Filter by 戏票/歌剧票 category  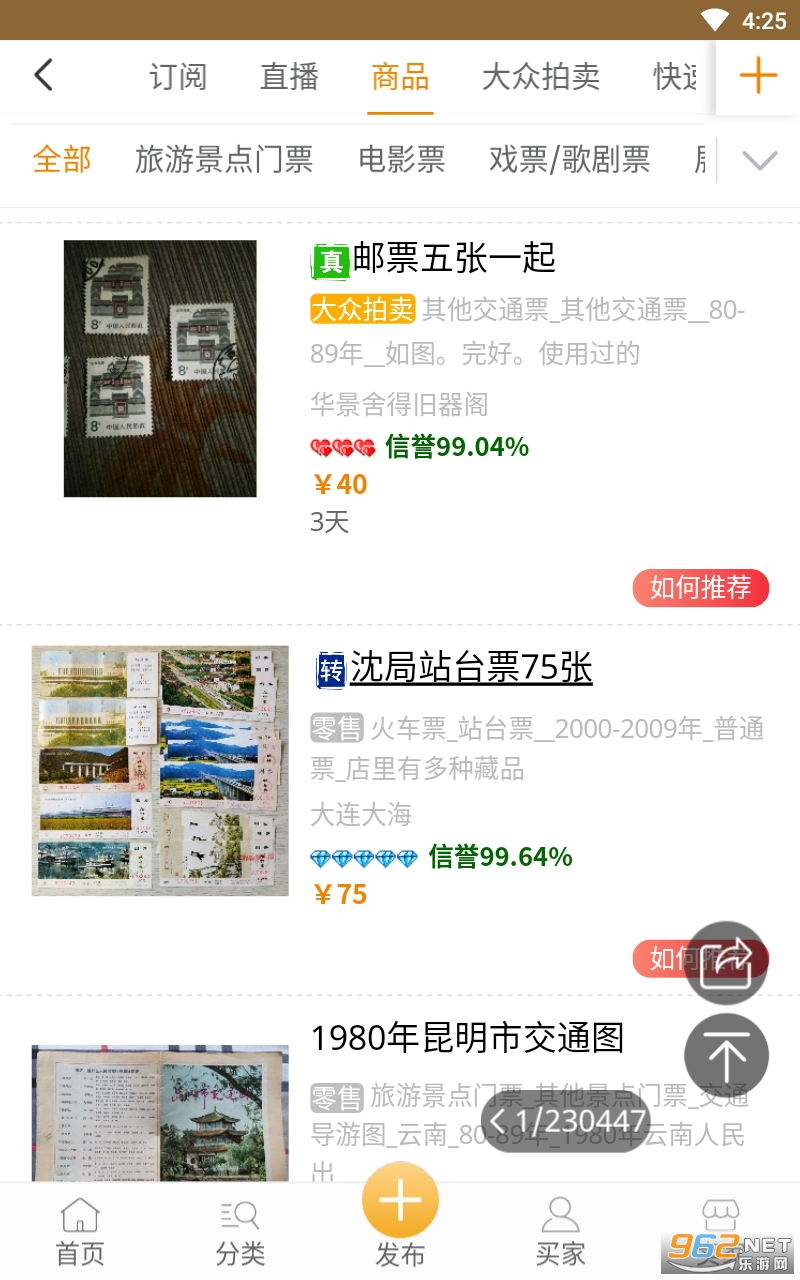click(569, 159)
